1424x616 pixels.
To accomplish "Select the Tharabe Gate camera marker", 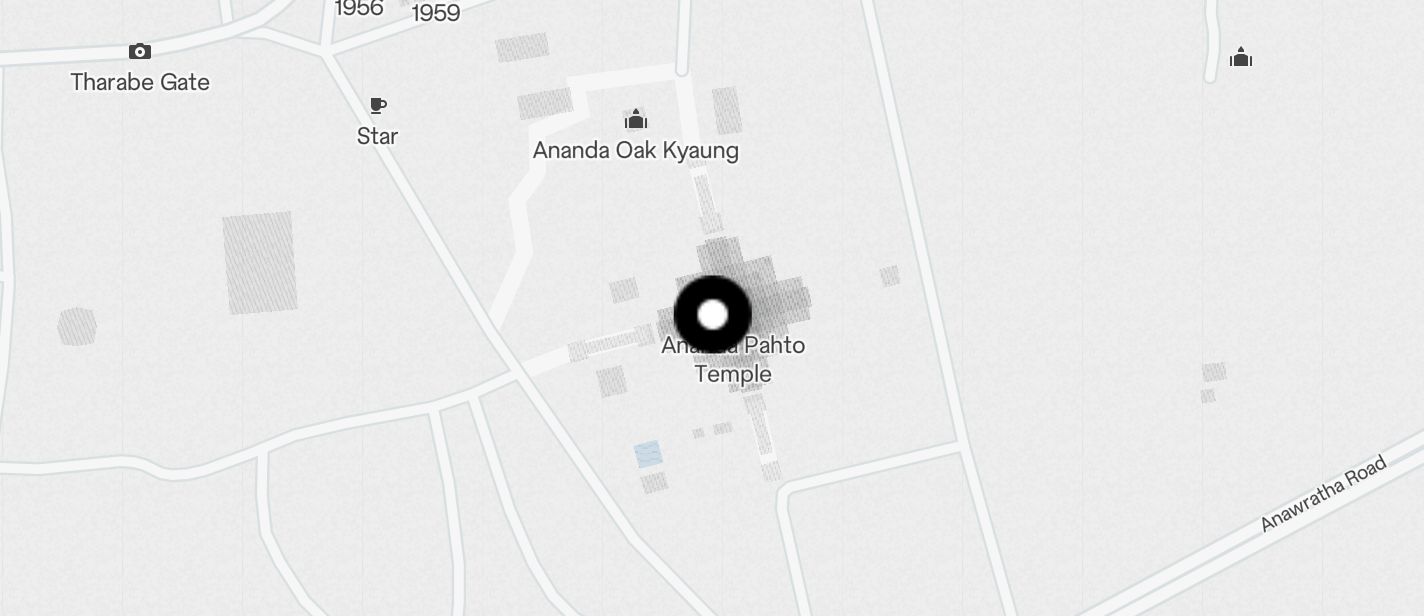I will 140,52.
